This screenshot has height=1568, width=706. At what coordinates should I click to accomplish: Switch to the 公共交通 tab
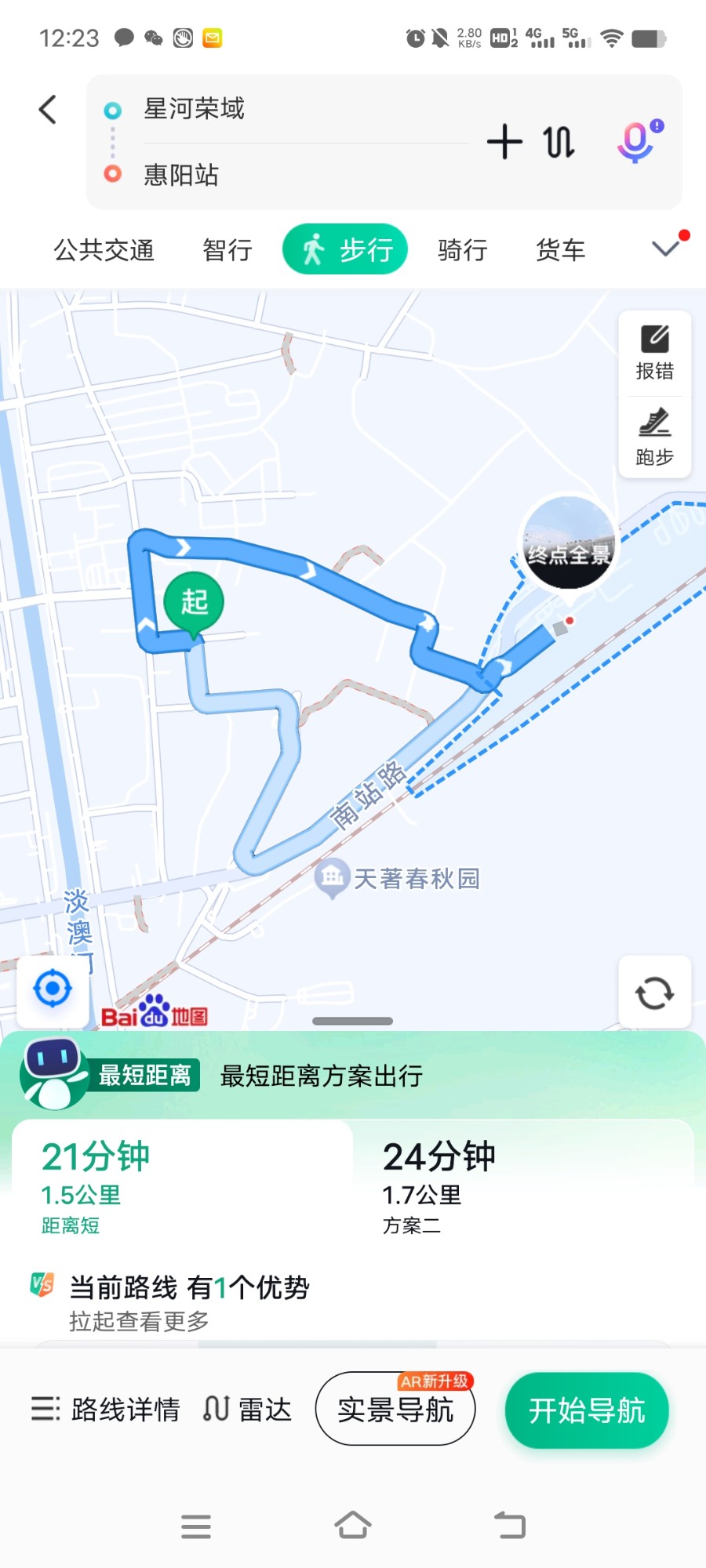(x=104, y=250)
